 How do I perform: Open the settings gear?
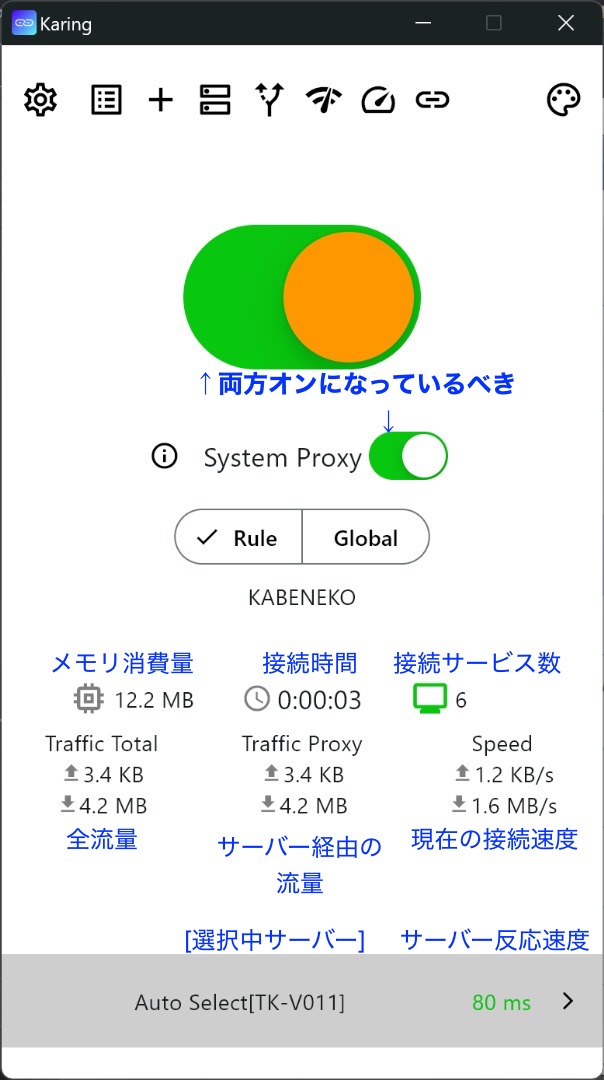[x=41, y=101]
